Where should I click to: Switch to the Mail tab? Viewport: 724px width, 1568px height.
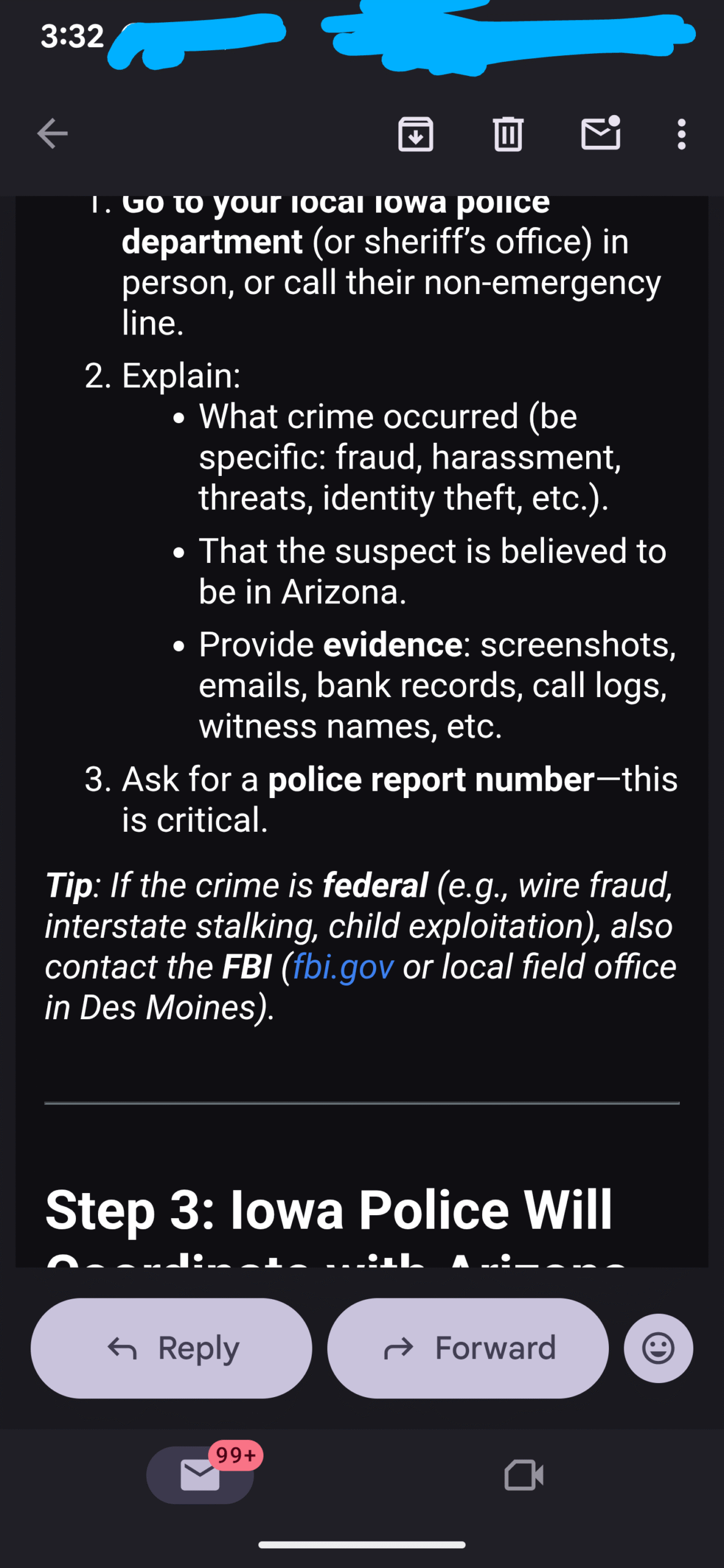click(200, 1475)
